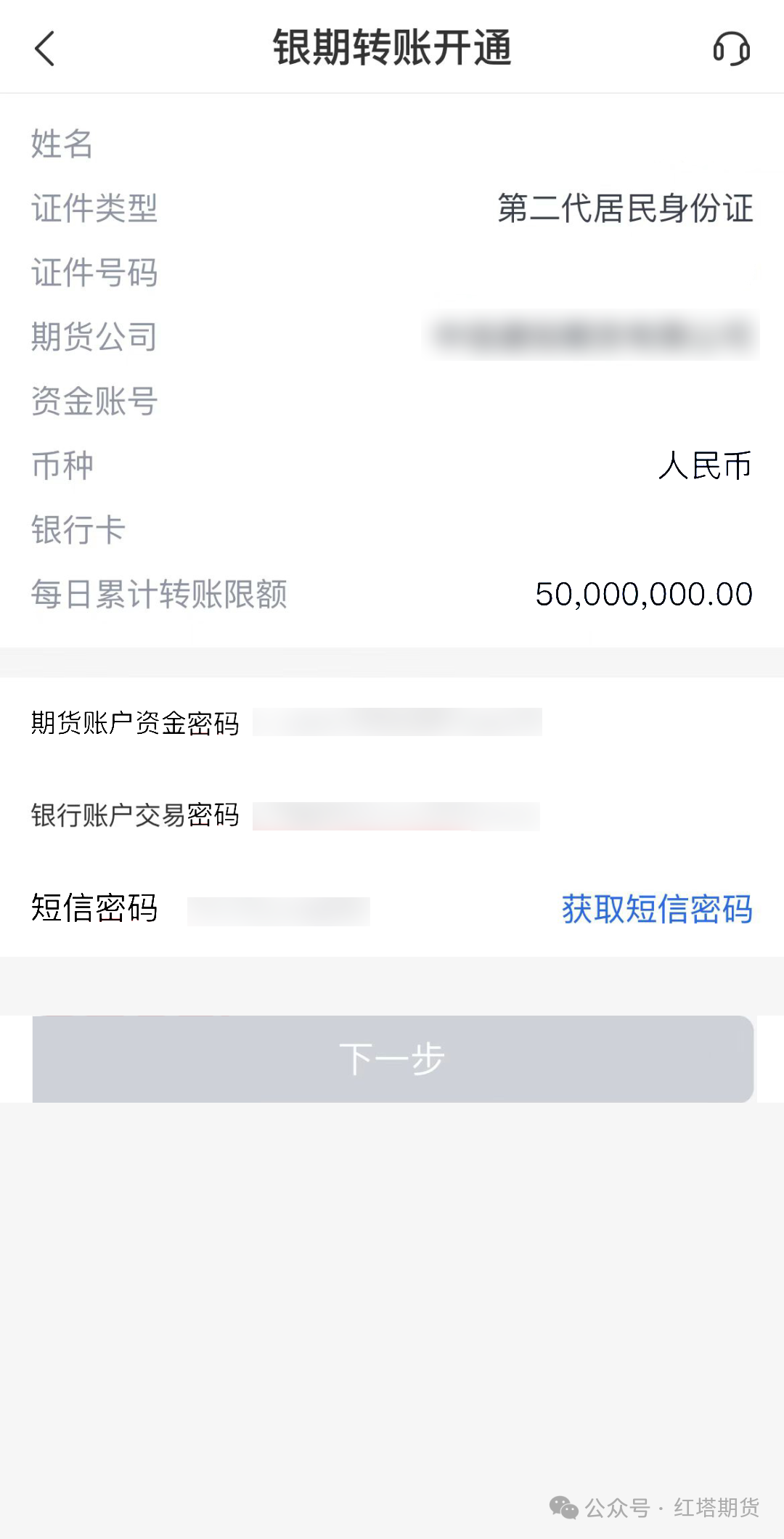
Task: Expand the 期货公司 row to view details
Action: click(392, 336)
